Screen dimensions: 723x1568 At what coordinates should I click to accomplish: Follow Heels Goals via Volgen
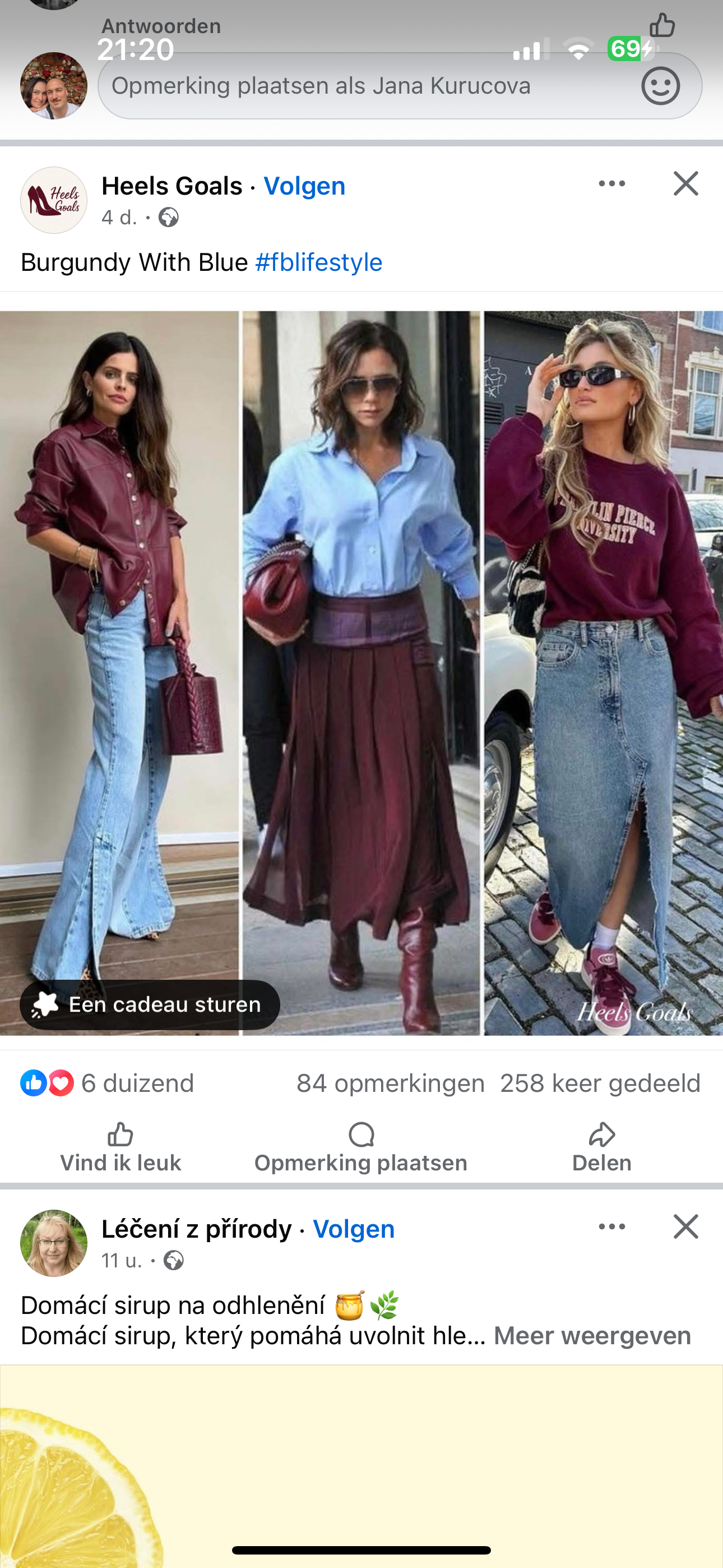304,186
